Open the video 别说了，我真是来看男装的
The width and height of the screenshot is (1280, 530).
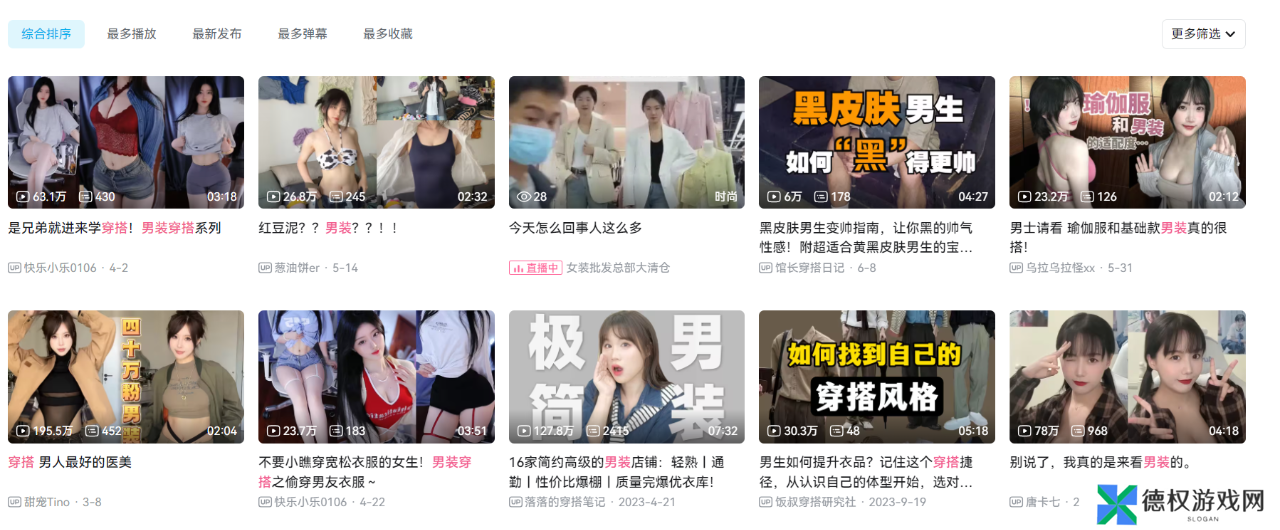click(1127, 376)
